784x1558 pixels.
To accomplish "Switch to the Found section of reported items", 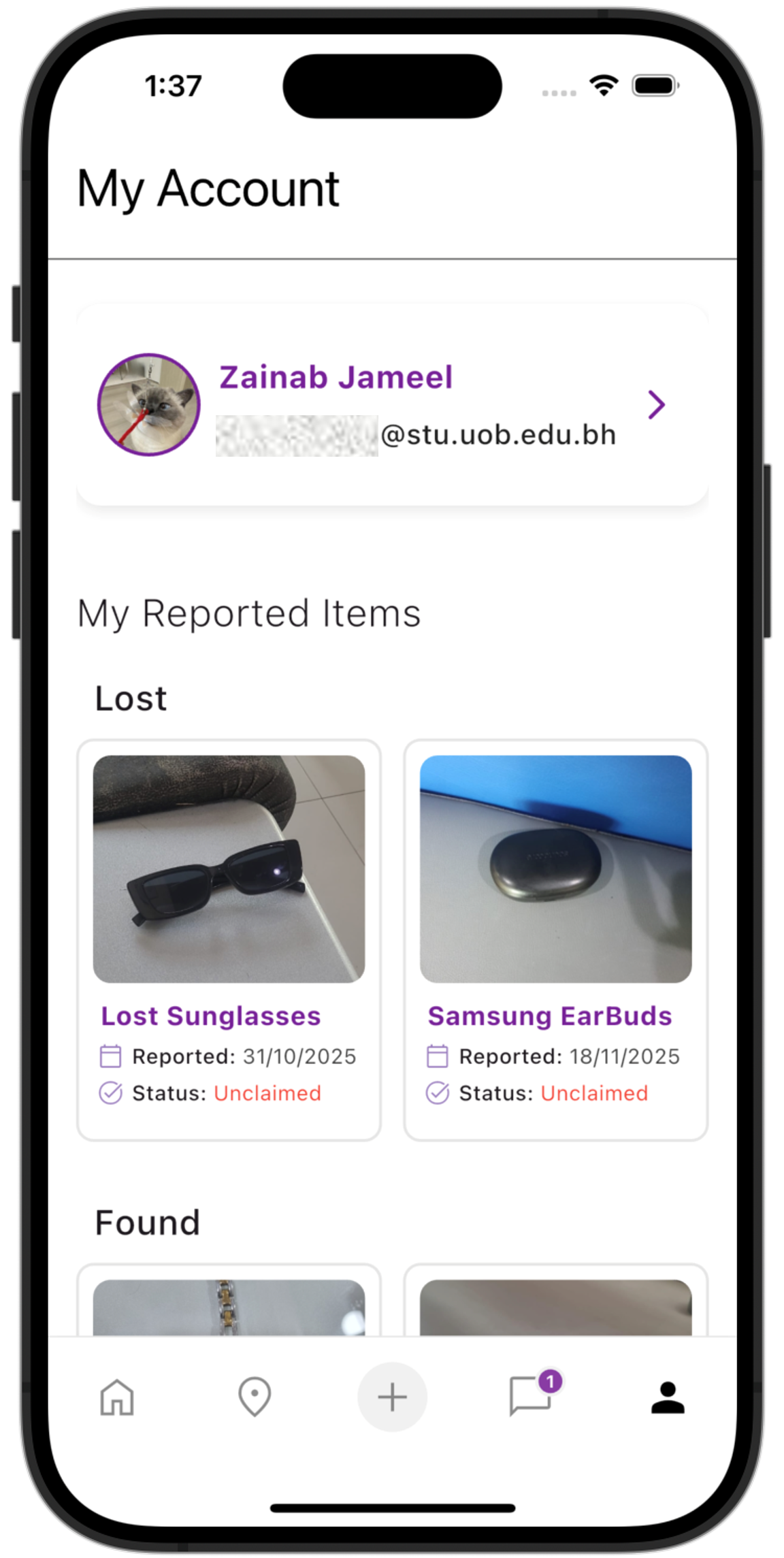I will [x=146, y=1221].
